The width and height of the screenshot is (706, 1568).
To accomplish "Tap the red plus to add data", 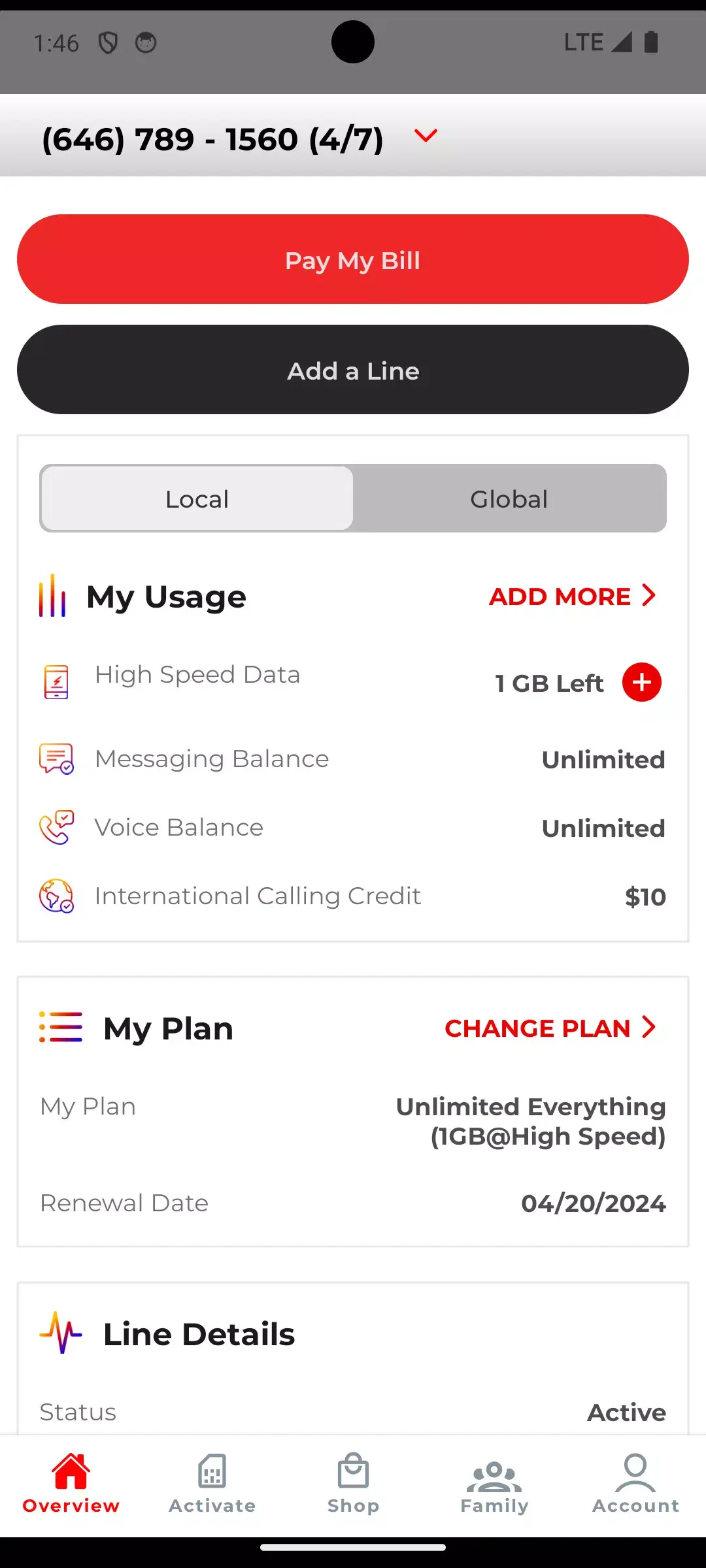I will click(x=642, y=682).
